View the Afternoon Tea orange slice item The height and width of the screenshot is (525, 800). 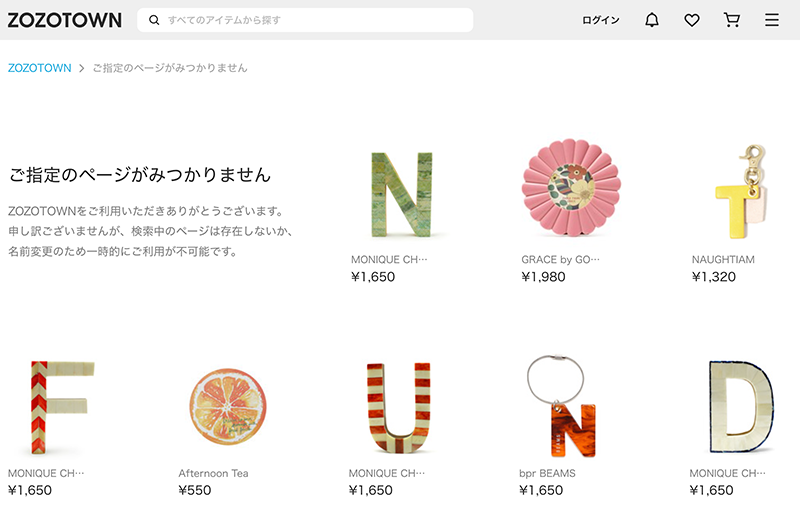[228, 408]
